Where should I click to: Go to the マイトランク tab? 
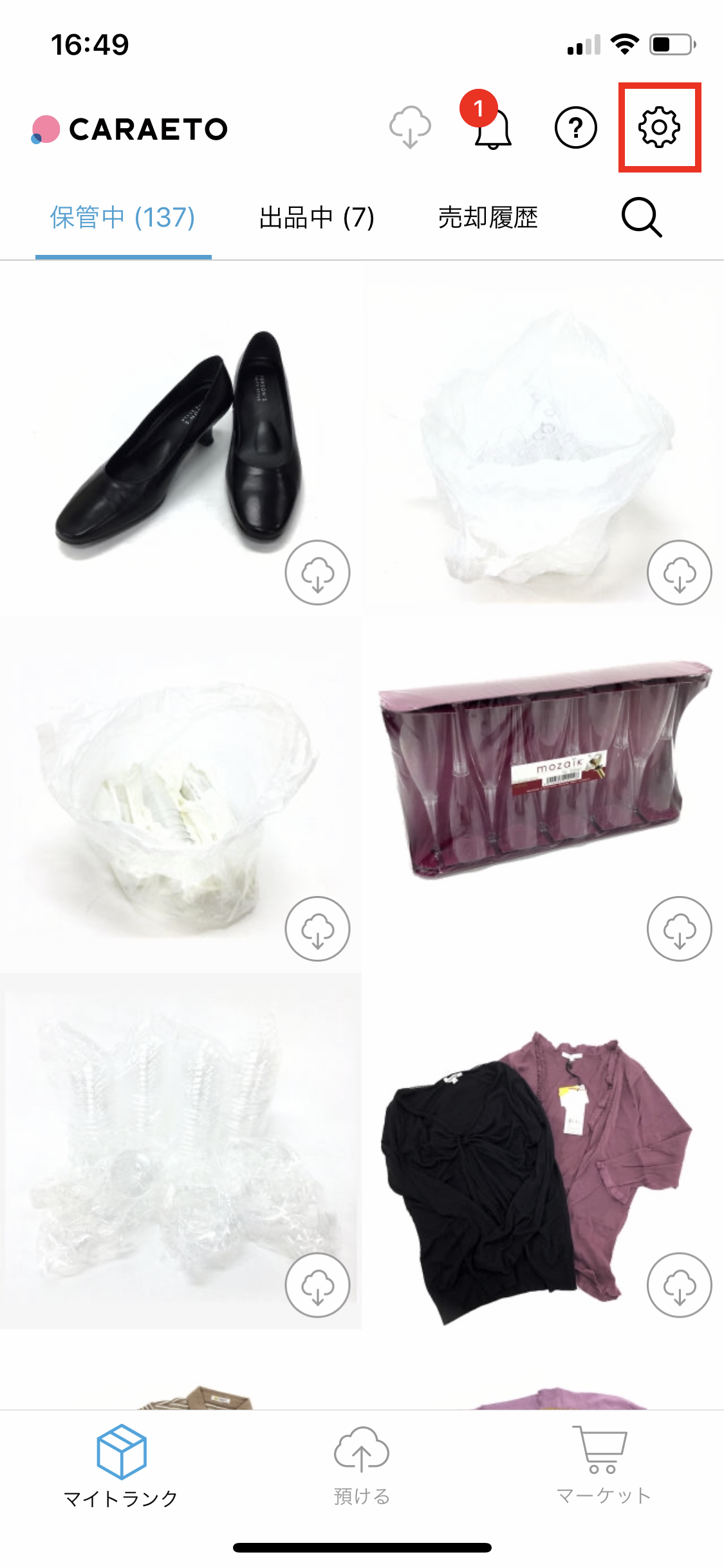click(121, 1466)
